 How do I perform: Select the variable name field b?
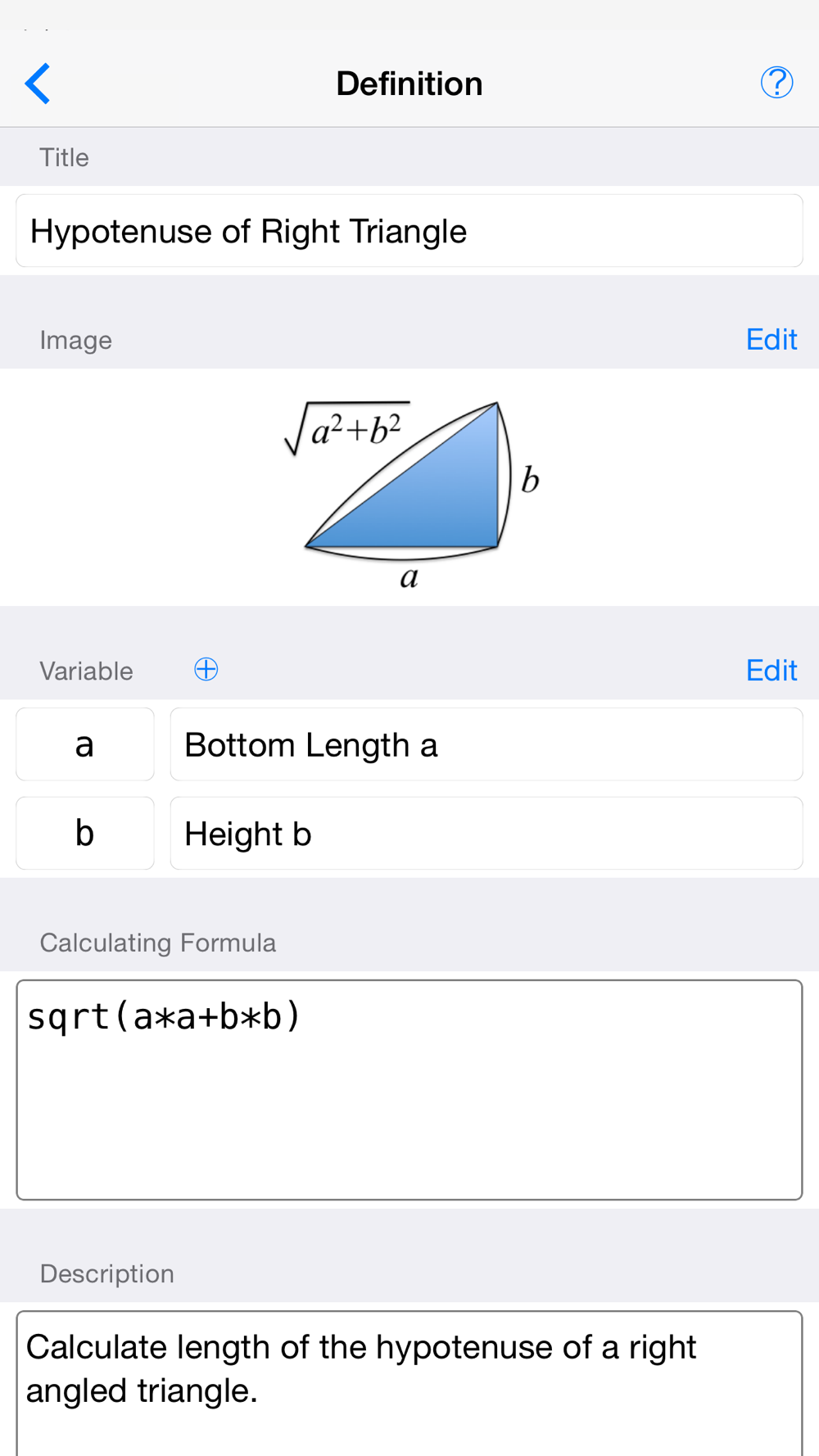point(85,833)
